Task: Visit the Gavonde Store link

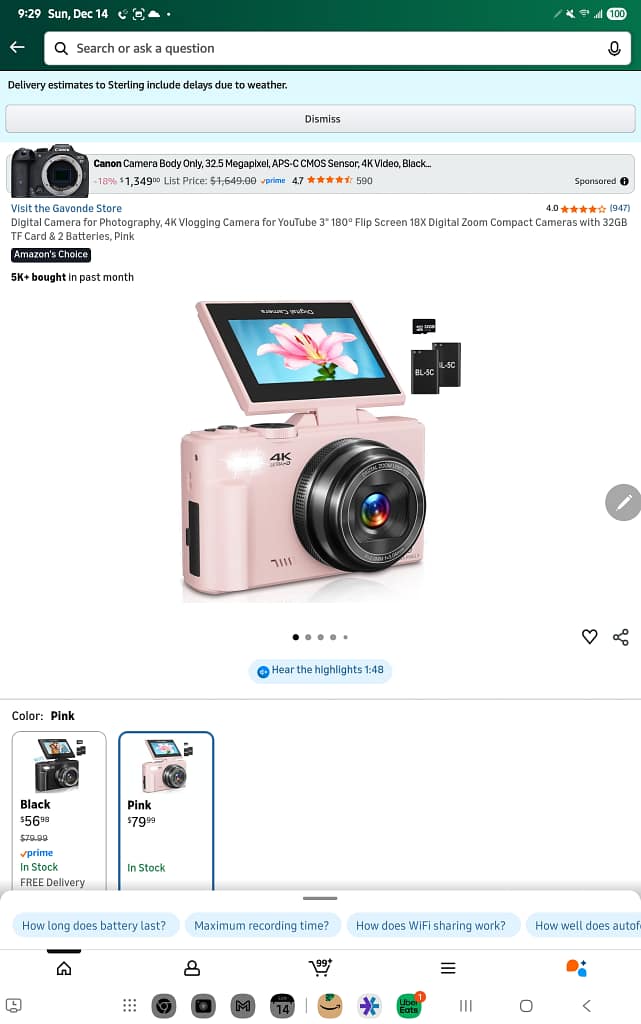Action: click(66, 208)
